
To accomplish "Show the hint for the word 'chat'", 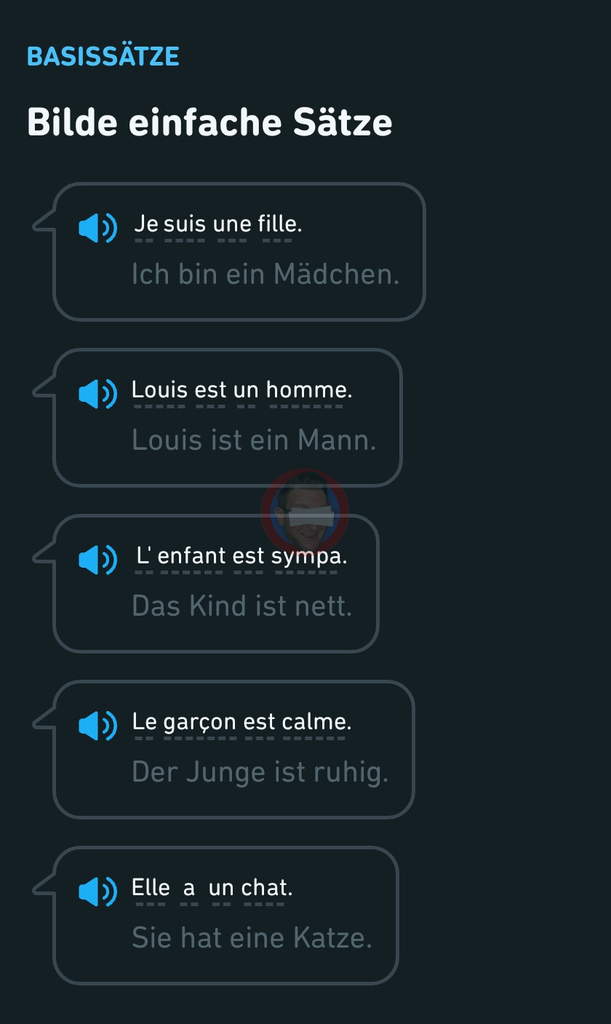I will tap(265, 888).
